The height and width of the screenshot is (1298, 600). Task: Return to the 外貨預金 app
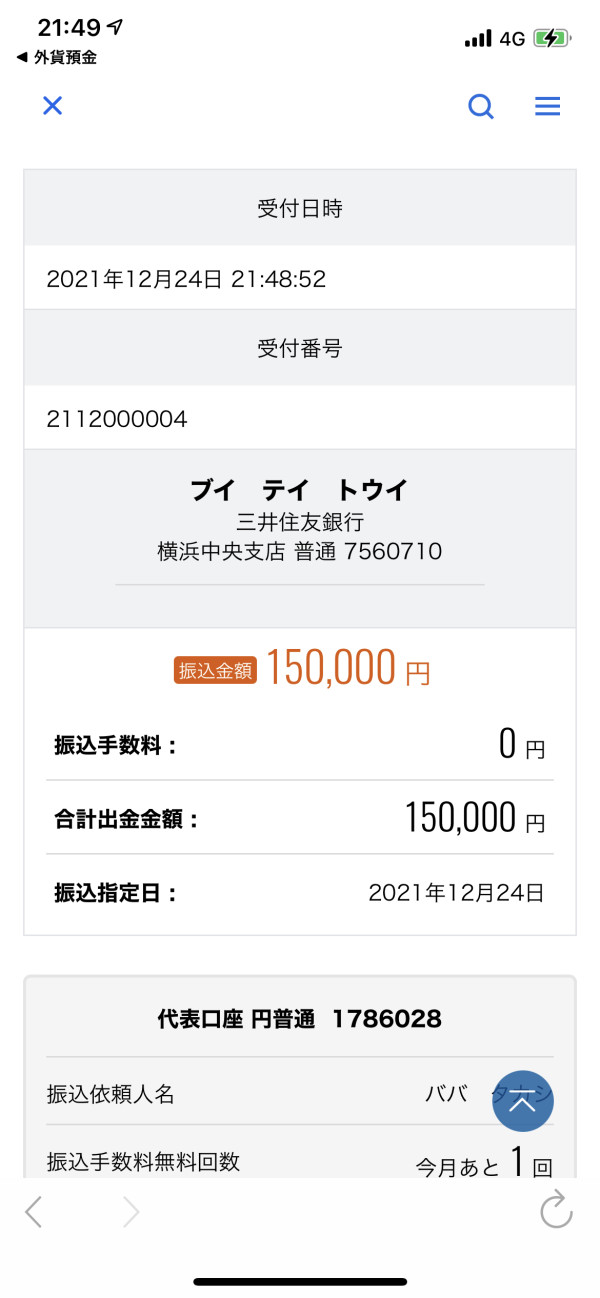tap(57, 58)
